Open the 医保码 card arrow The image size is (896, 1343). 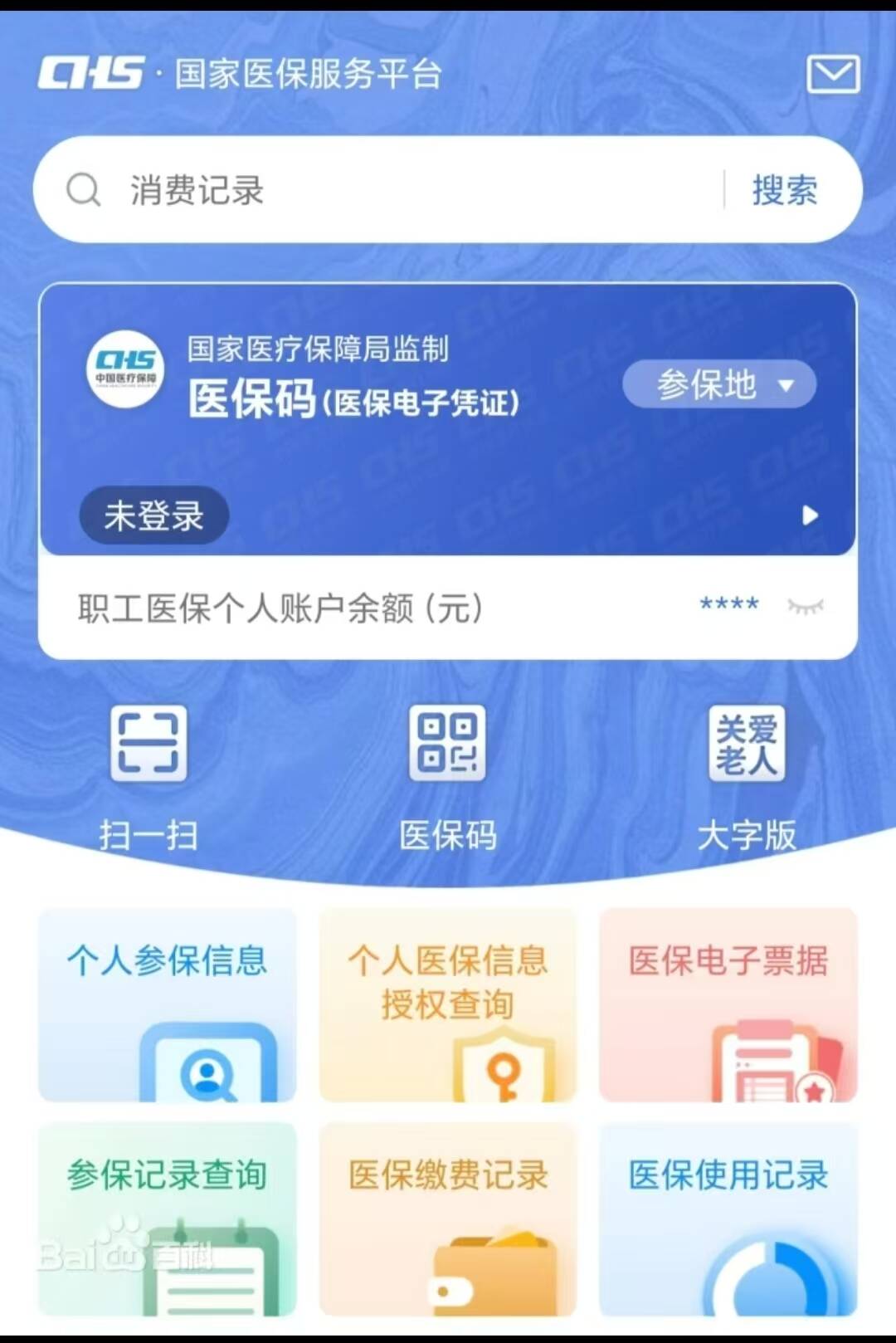(810, 515)
